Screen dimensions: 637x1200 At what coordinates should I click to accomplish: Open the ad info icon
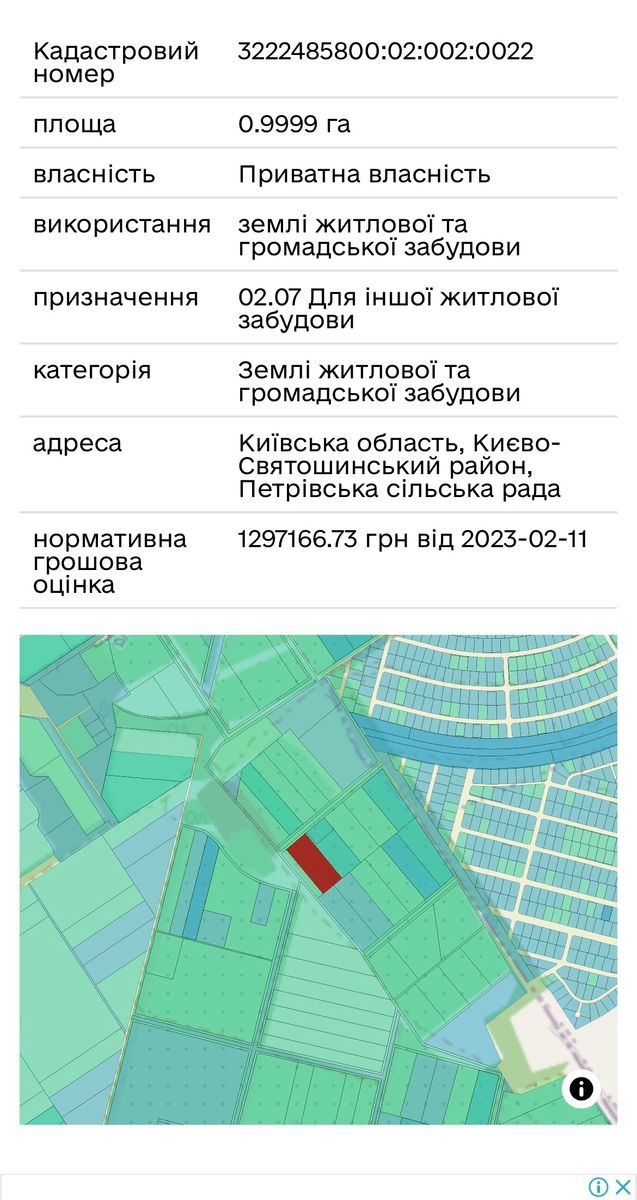(599, 1187)
